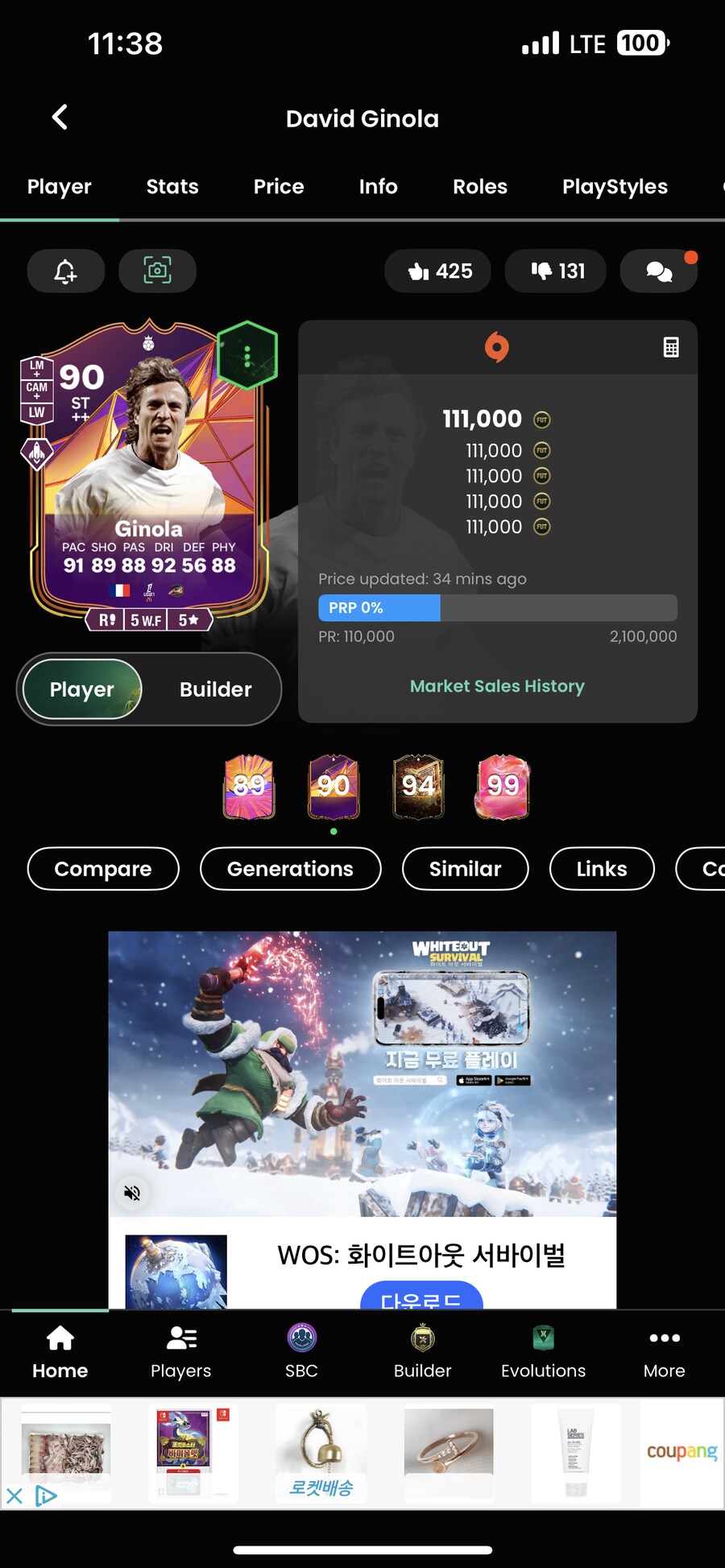725x1568 pixels.
Task: Go to the Evolutions bottom tab
Action: (543, 1352)
